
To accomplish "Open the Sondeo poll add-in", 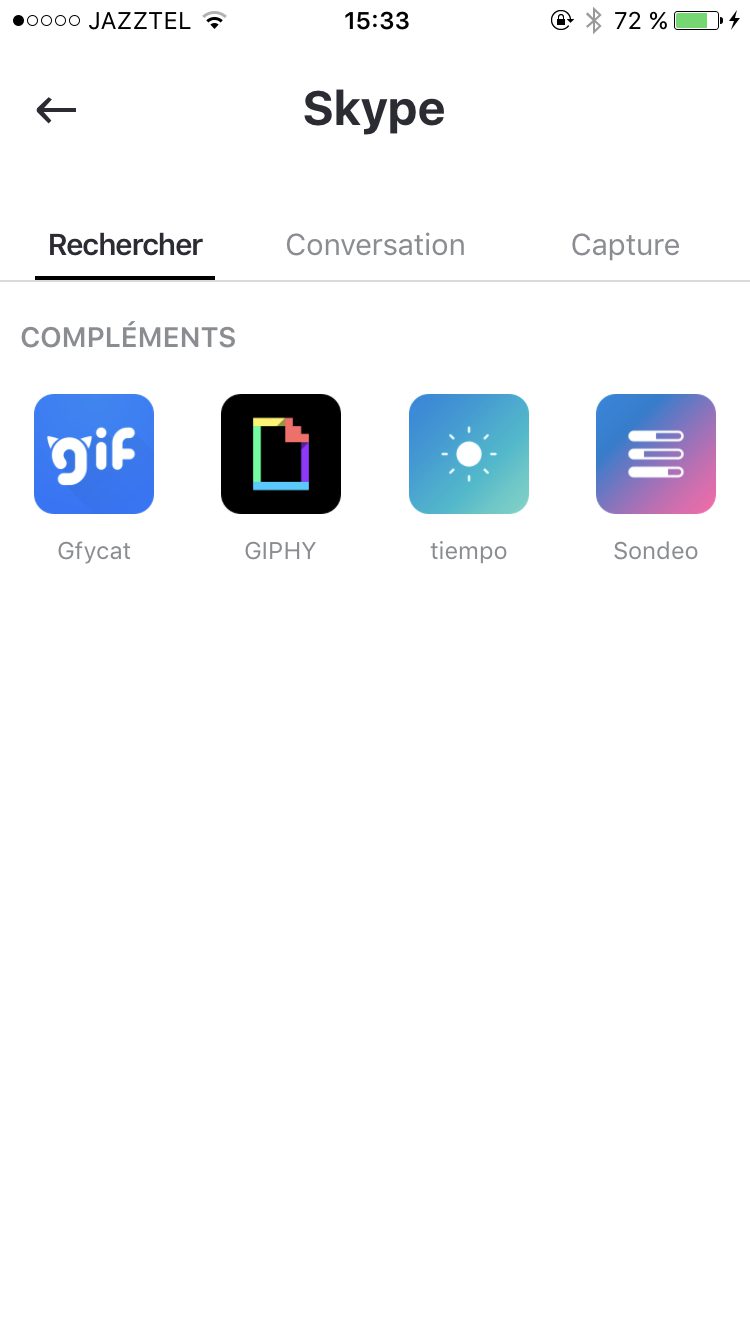I will coord(656,454).
